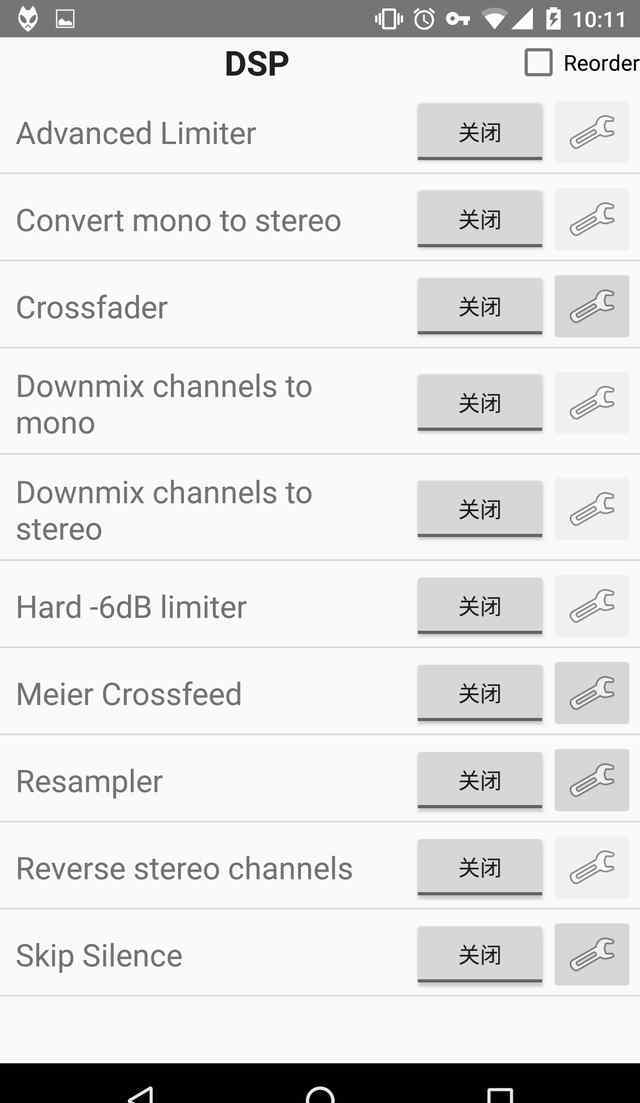Screen dimensions: 640x1103
Task: Configure Meier Crossfeed via wrench icon
Action: click(x=591, y=693)
